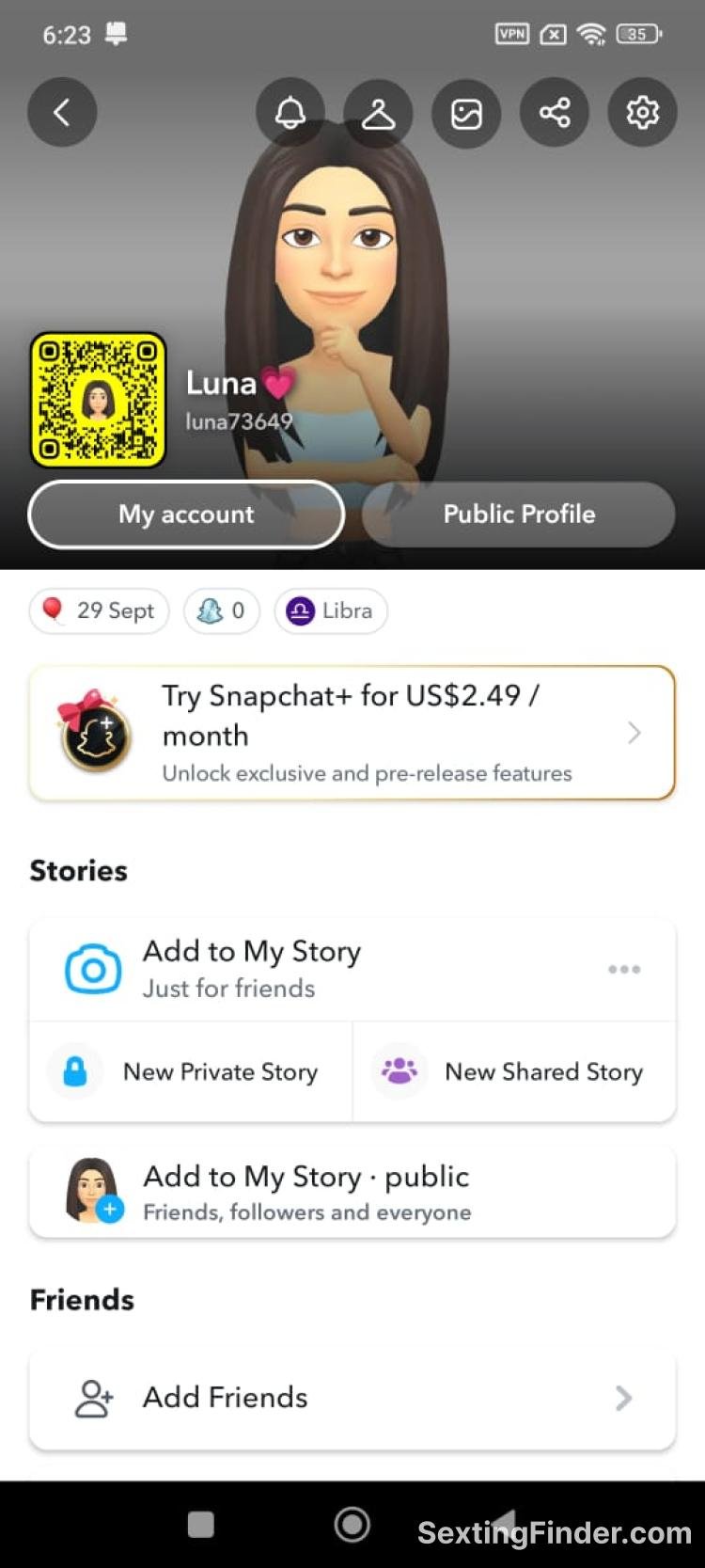The image size is (705, 1568).
Task: Create a New Private Story
Action: 191,1071
